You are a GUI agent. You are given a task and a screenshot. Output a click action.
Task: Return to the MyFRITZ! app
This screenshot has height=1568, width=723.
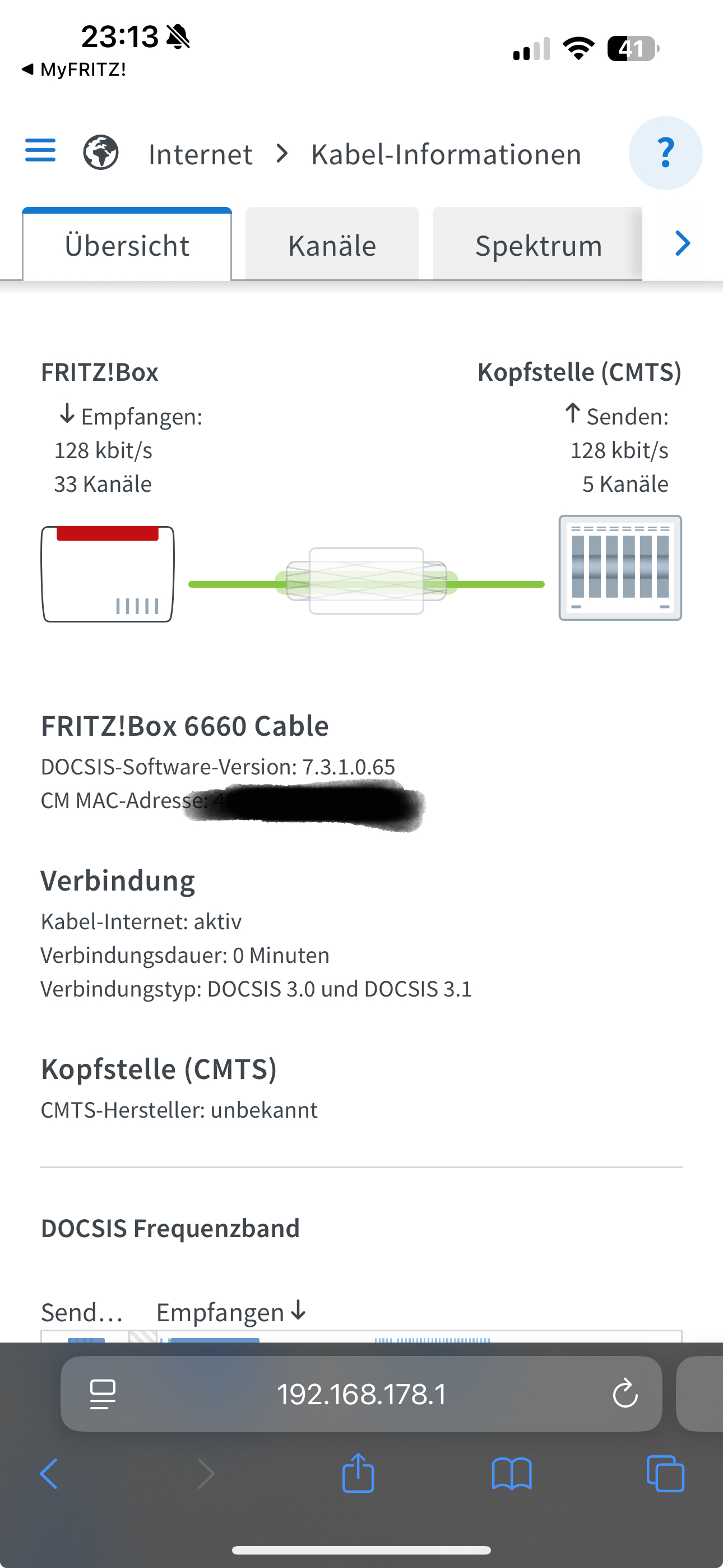tap(73, 70)
